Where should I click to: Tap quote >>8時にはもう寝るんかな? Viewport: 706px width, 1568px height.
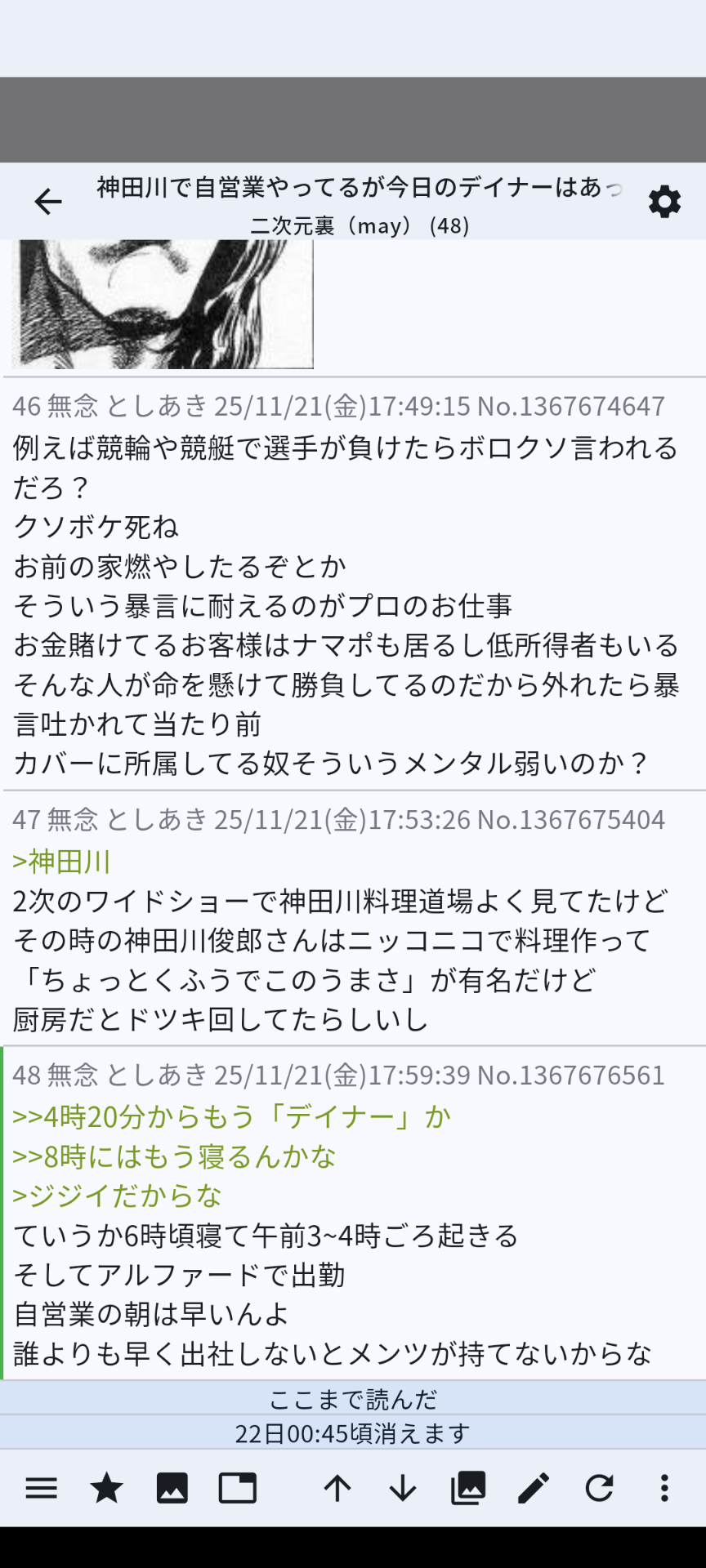tap(174, 1156)
